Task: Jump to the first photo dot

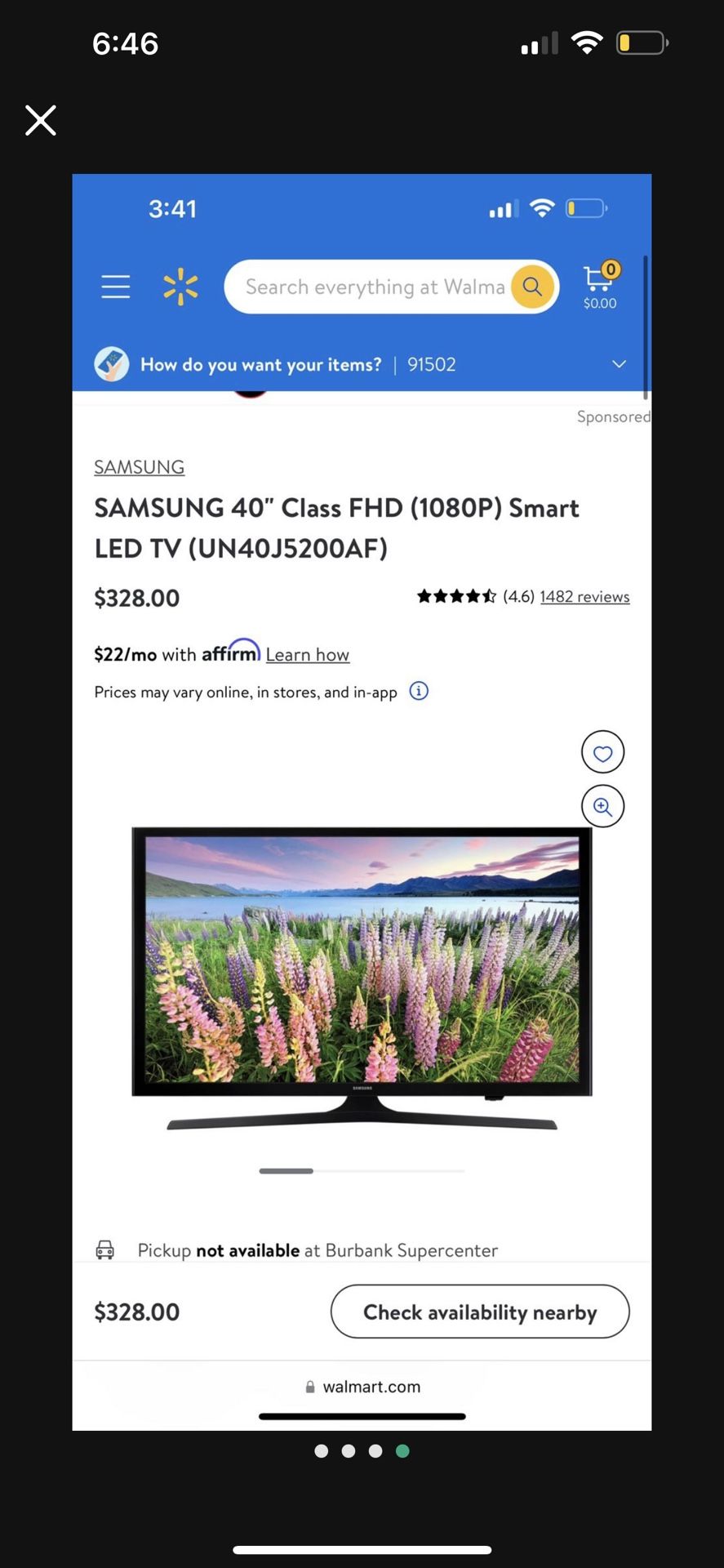Action: tap(322, 1451)
